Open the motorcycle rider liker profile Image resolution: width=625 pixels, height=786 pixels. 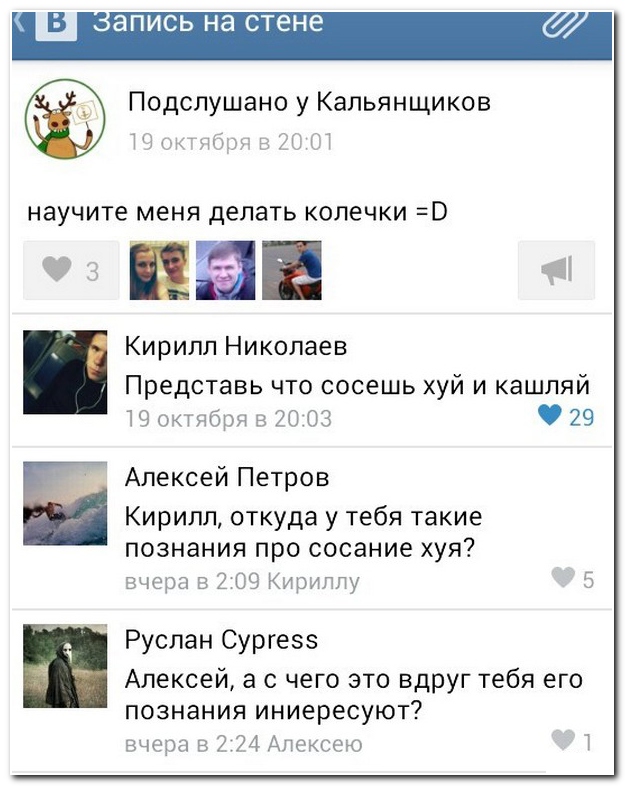[291, 270]
